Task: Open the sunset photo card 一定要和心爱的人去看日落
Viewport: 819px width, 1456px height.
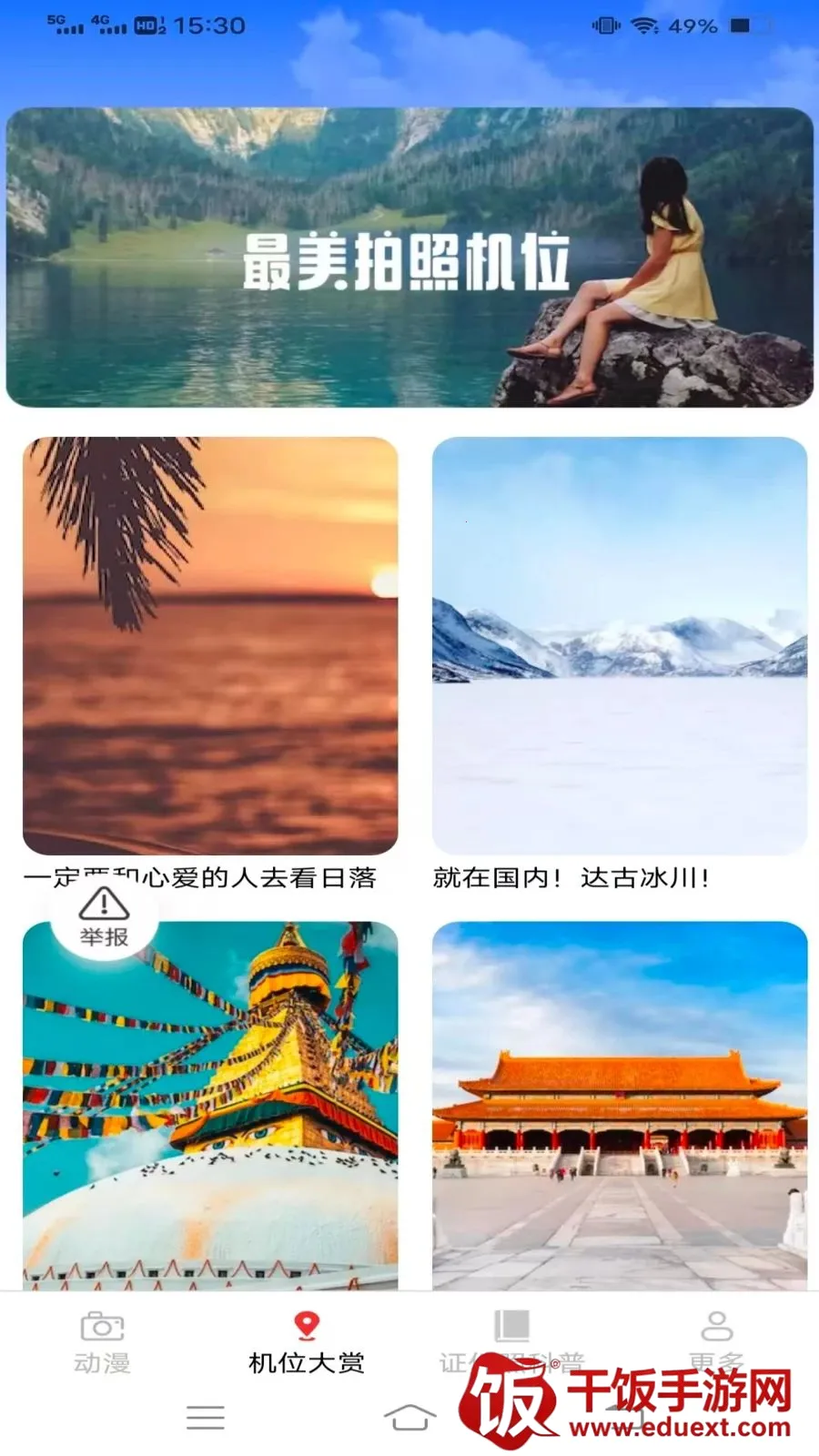Action: tap(210, 646)
